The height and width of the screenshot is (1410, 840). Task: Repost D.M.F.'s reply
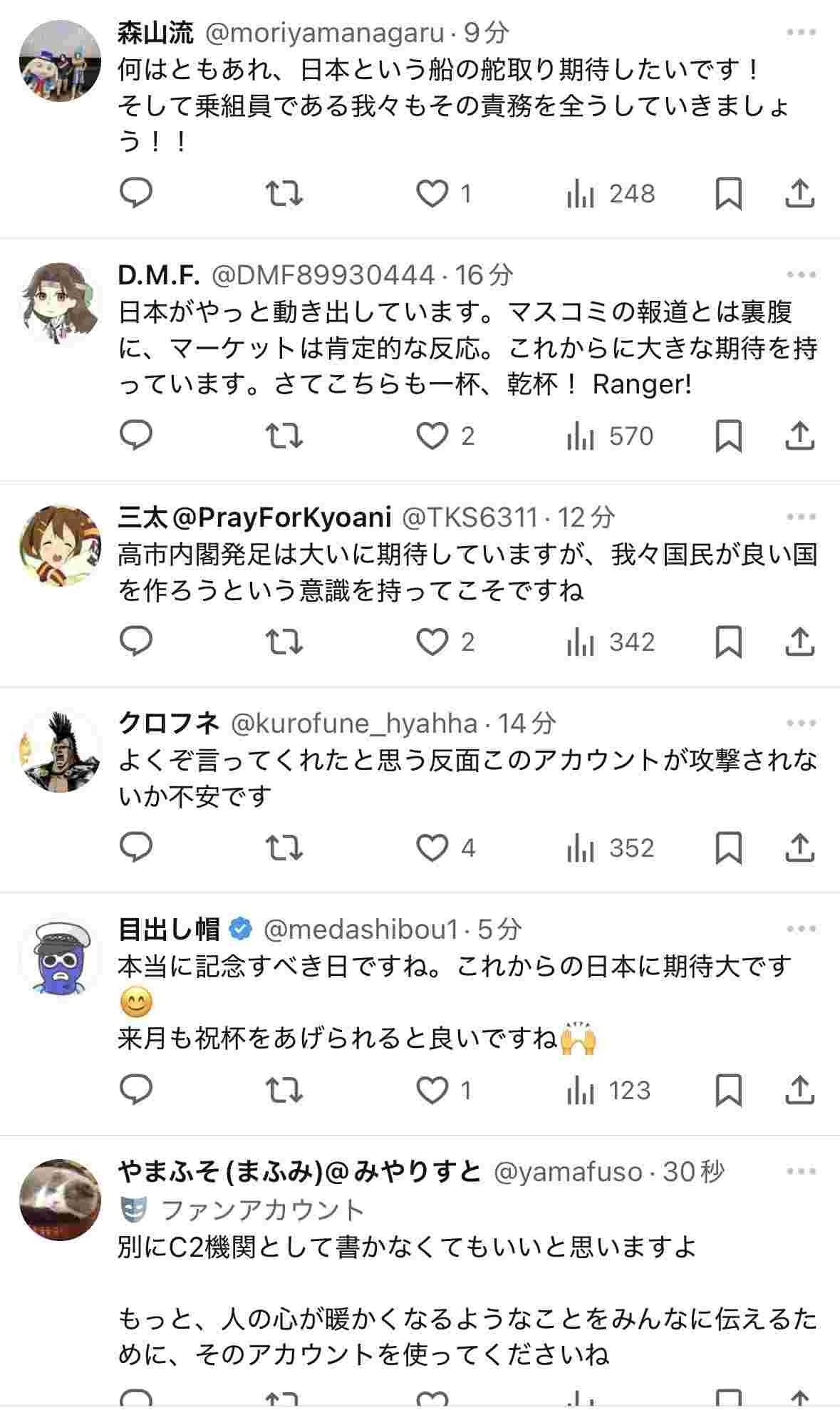pos(284,436)
